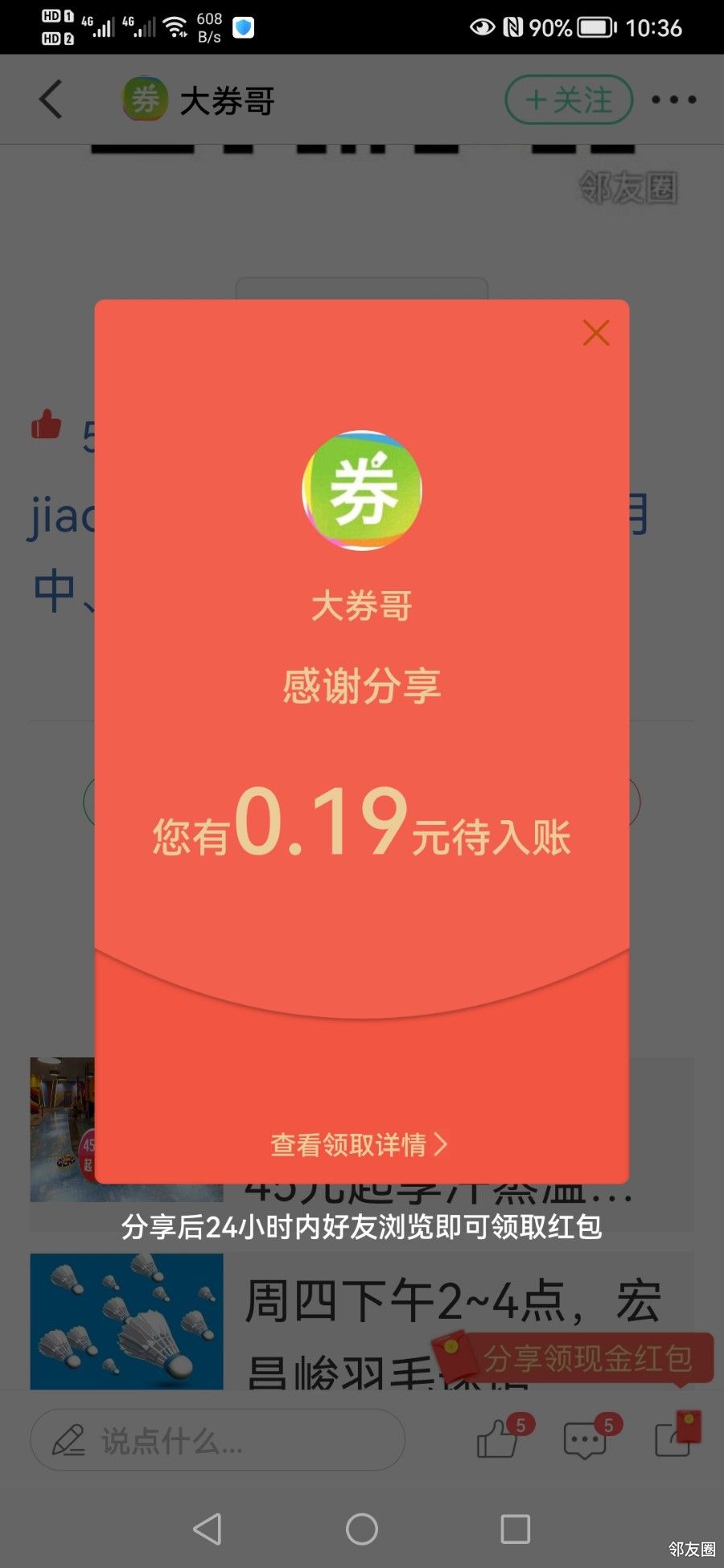Viewport: 724px width, 1568px height.
Task: Open 查看领取详情 link
Action: (359, 1144)
